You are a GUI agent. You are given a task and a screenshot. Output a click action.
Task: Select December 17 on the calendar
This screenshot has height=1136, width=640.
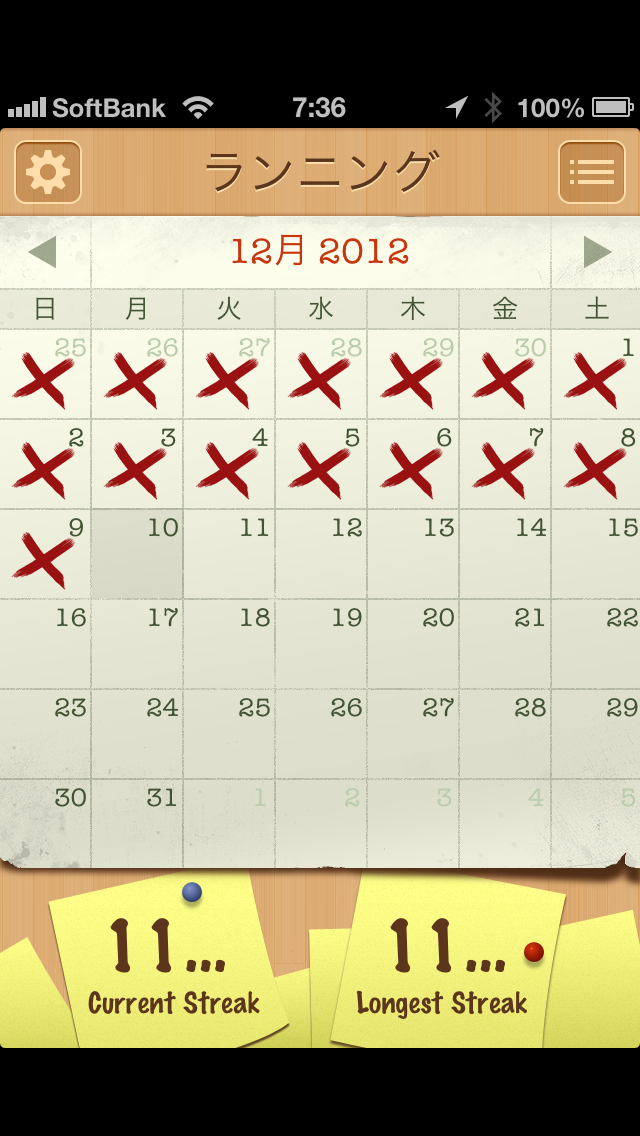click(137, 644)
